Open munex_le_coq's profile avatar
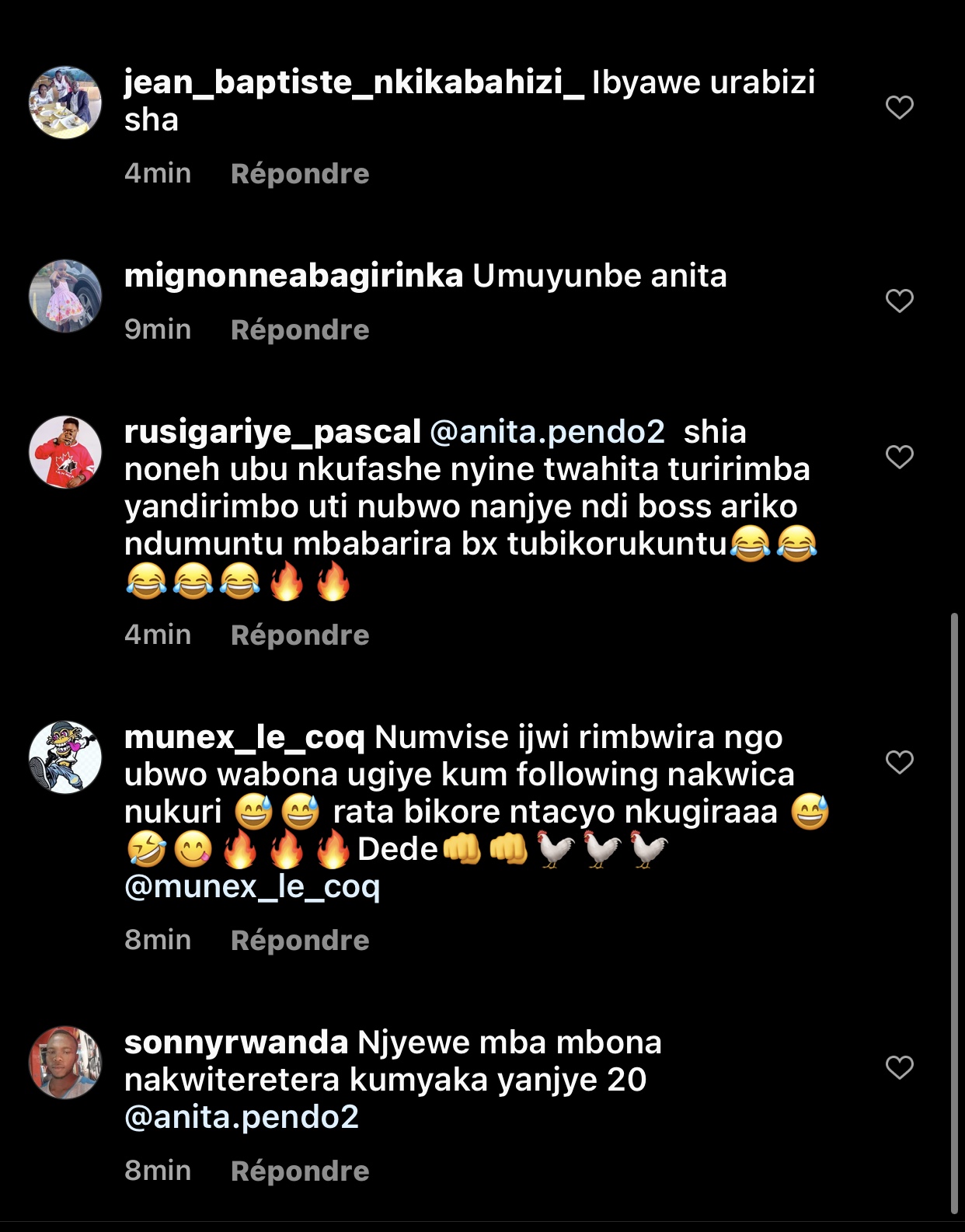 [65, 757]
